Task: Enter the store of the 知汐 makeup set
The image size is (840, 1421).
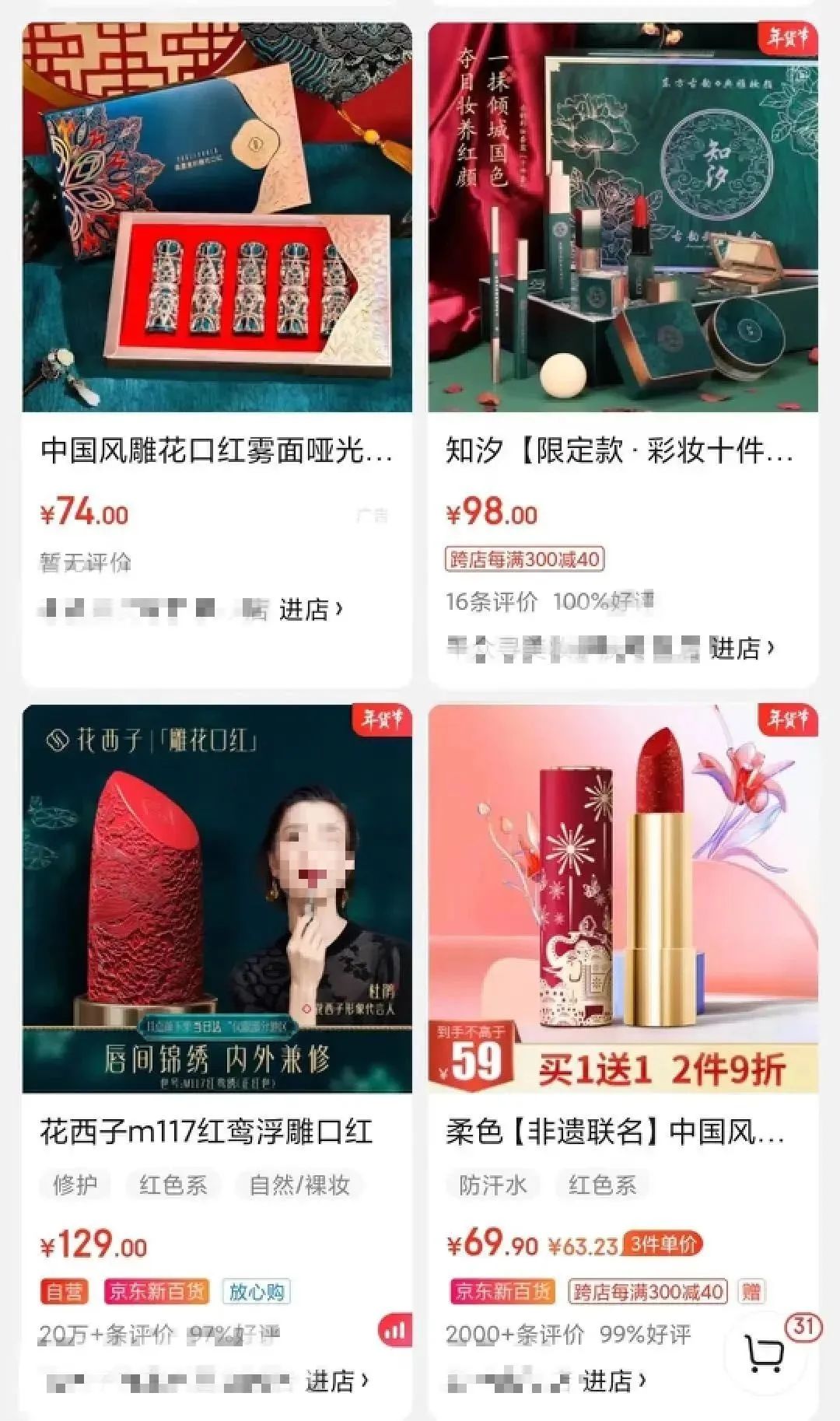Action: coord(742,647)
